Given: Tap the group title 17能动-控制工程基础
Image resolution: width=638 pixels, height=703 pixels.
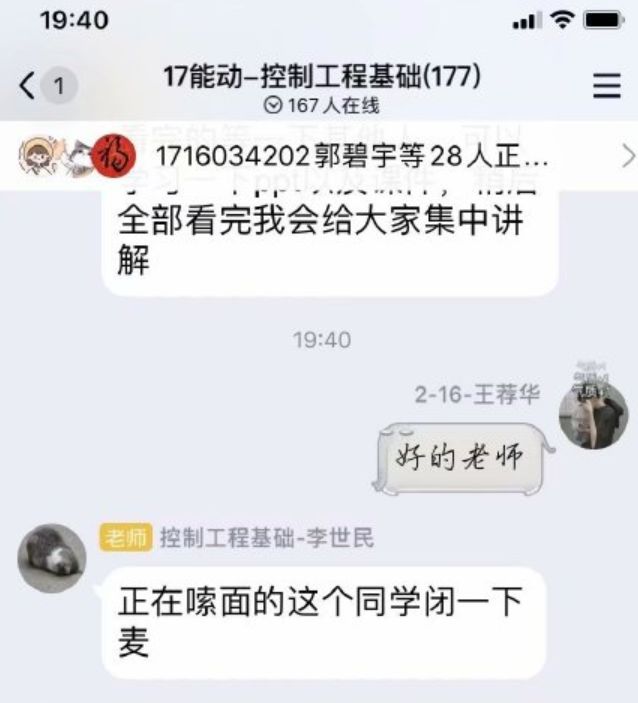Looking at the screenshot, I should [321, 76].
